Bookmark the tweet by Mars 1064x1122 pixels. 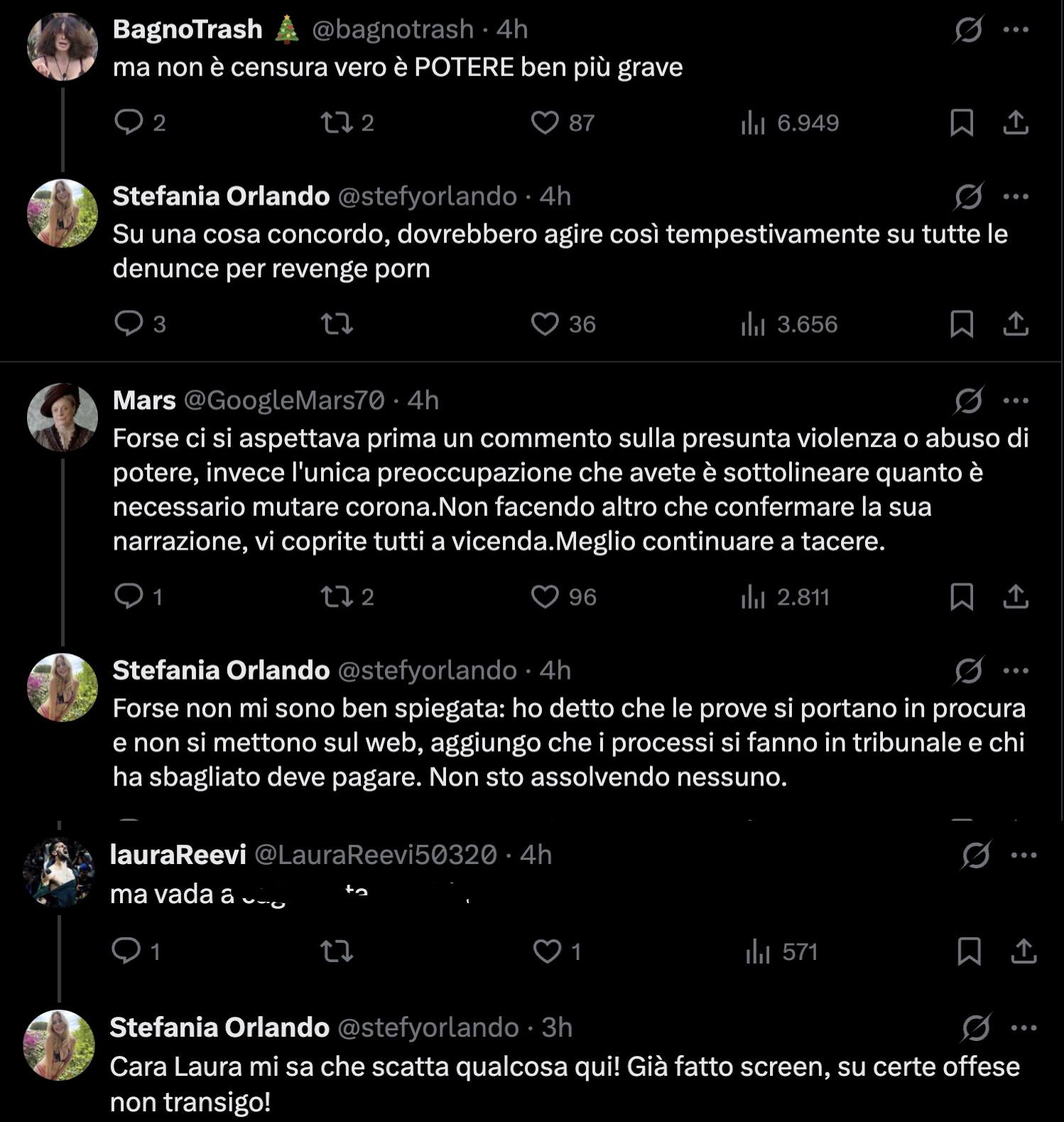tap(961, 597)
